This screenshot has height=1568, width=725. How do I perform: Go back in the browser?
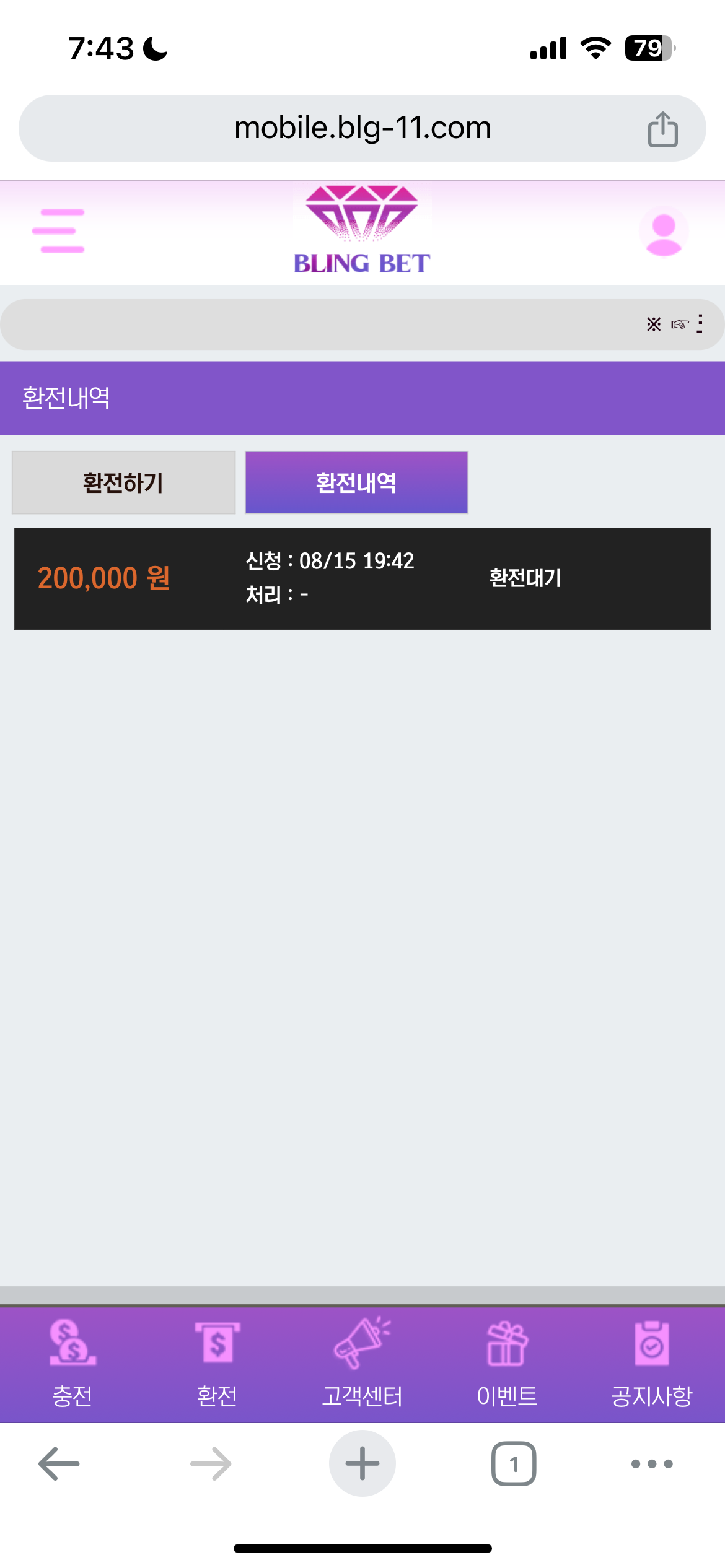pos(59,1464)
